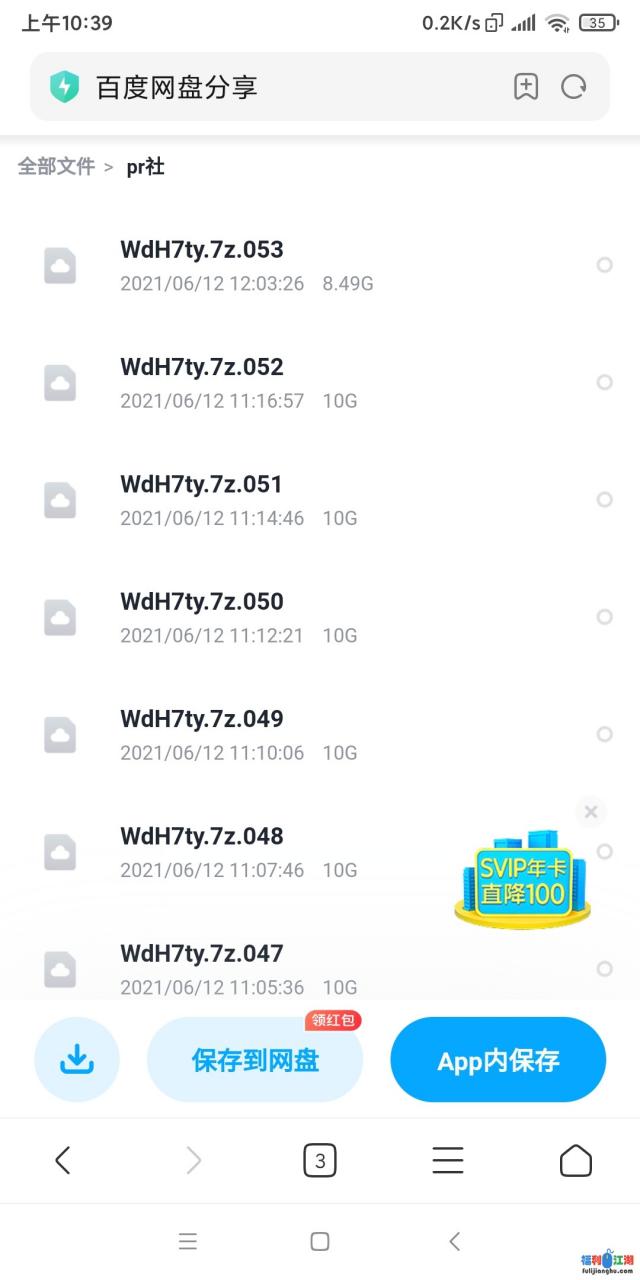This screenshot has width=640, height=1280.
Task: Tap App内保存 button
Action: 498,1060
